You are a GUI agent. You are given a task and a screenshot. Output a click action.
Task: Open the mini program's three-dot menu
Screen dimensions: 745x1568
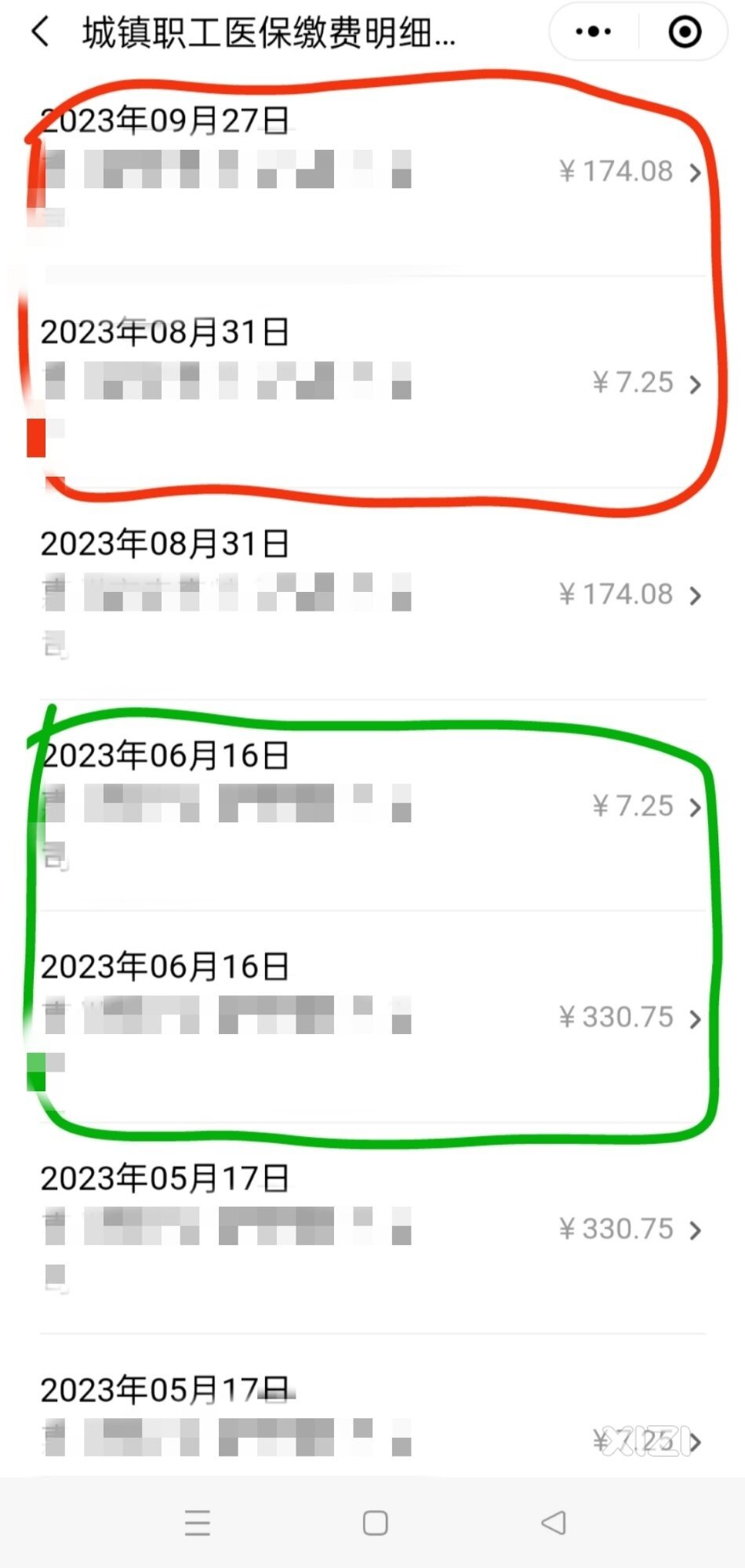point(594,32)
